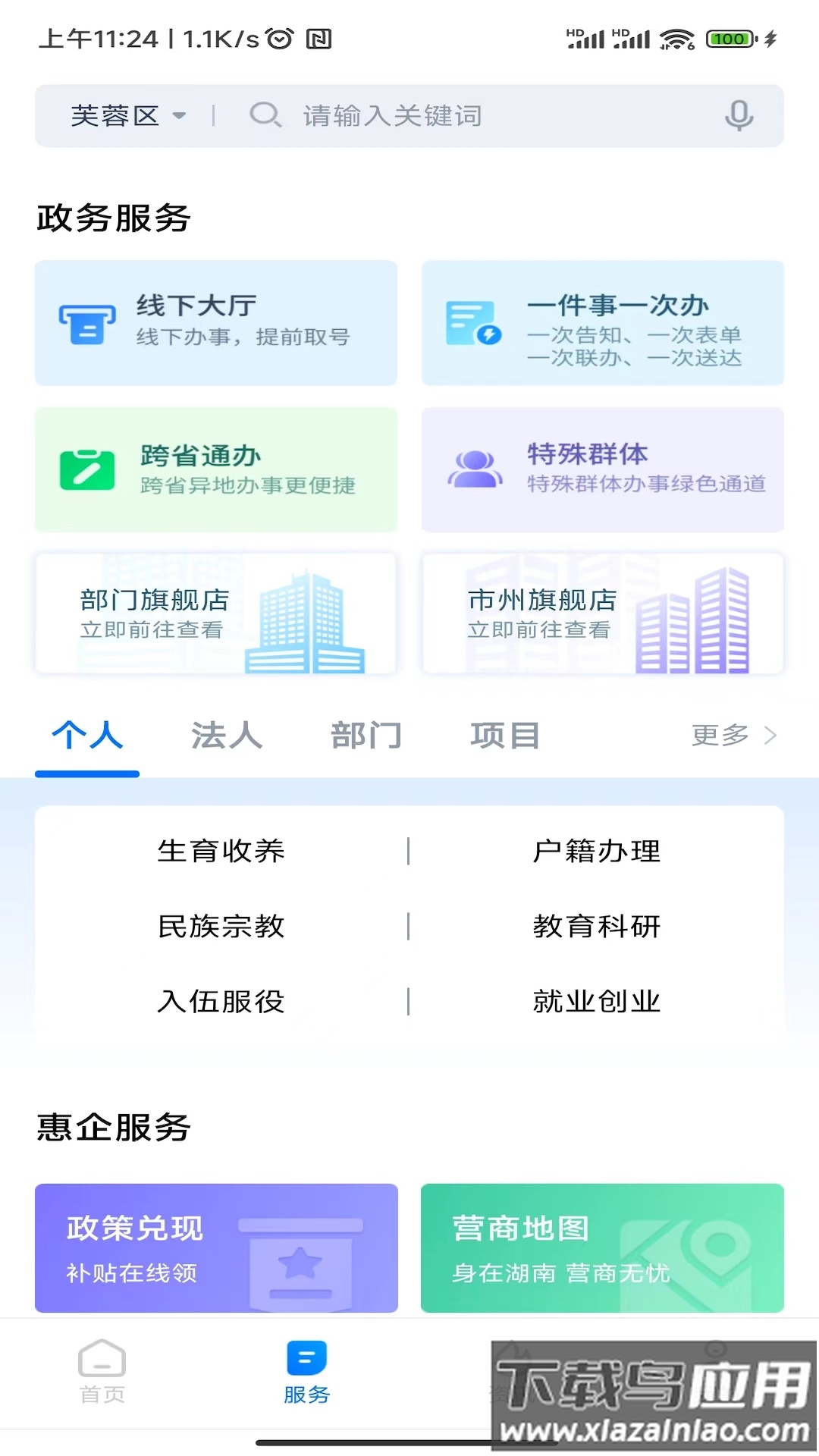Tap the 政策兑现 subsidy card
819x1456 pixels.
coord(215,1248)
